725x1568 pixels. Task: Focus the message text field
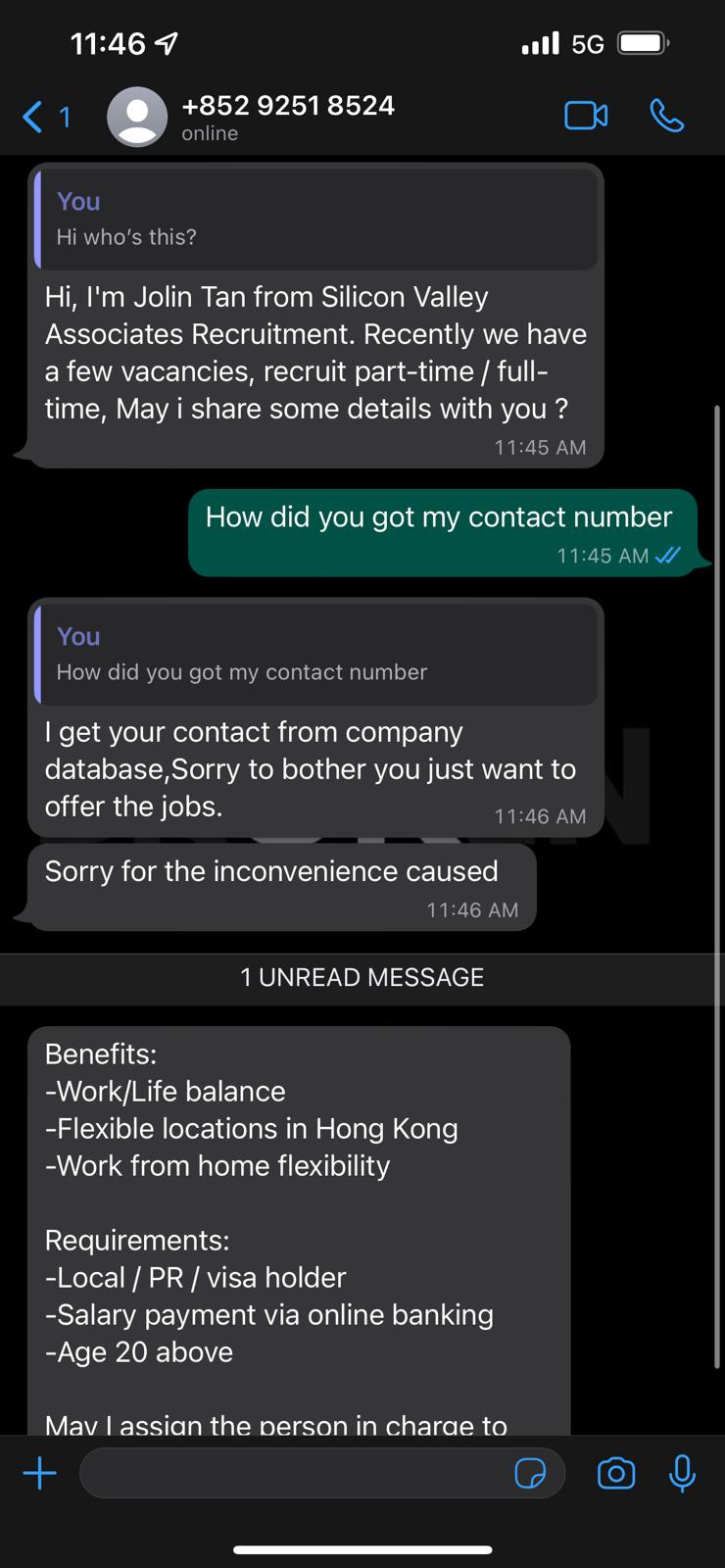point(294,1473)
